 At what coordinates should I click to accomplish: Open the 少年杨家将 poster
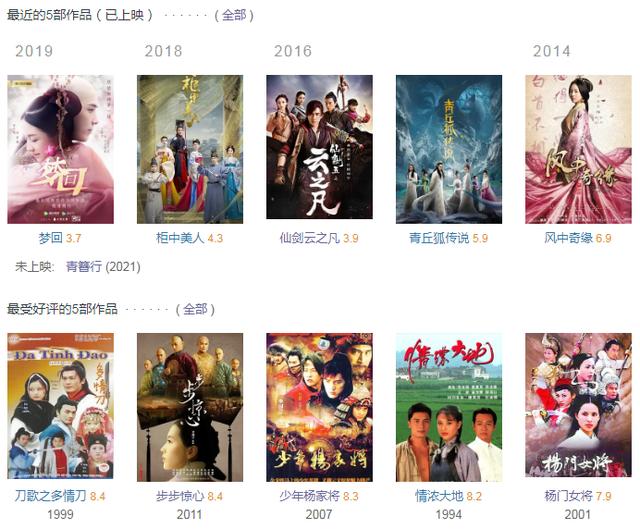(x=319, y=407)
